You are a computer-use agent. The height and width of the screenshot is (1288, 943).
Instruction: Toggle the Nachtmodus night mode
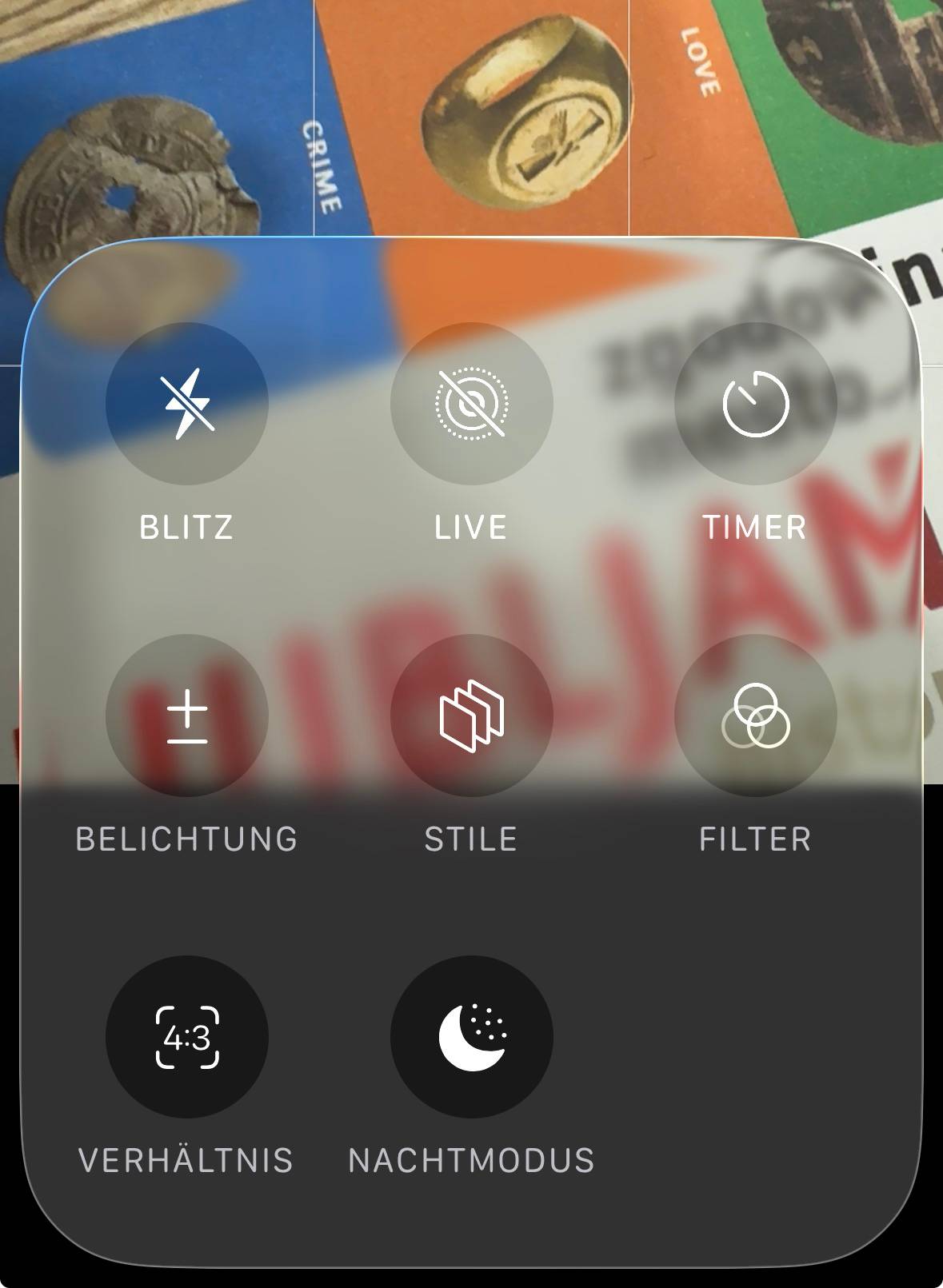[x=471, y=1037]
